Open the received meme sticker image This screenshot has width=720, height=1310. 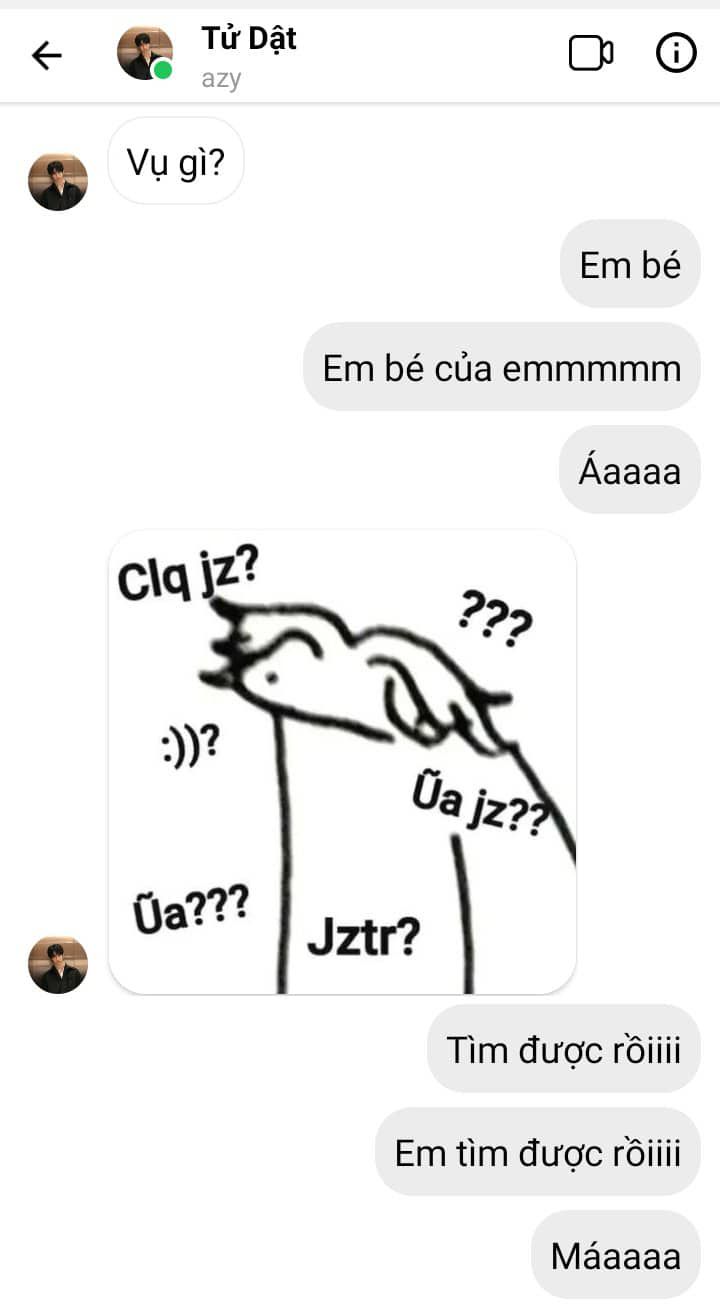pos(342,762)
